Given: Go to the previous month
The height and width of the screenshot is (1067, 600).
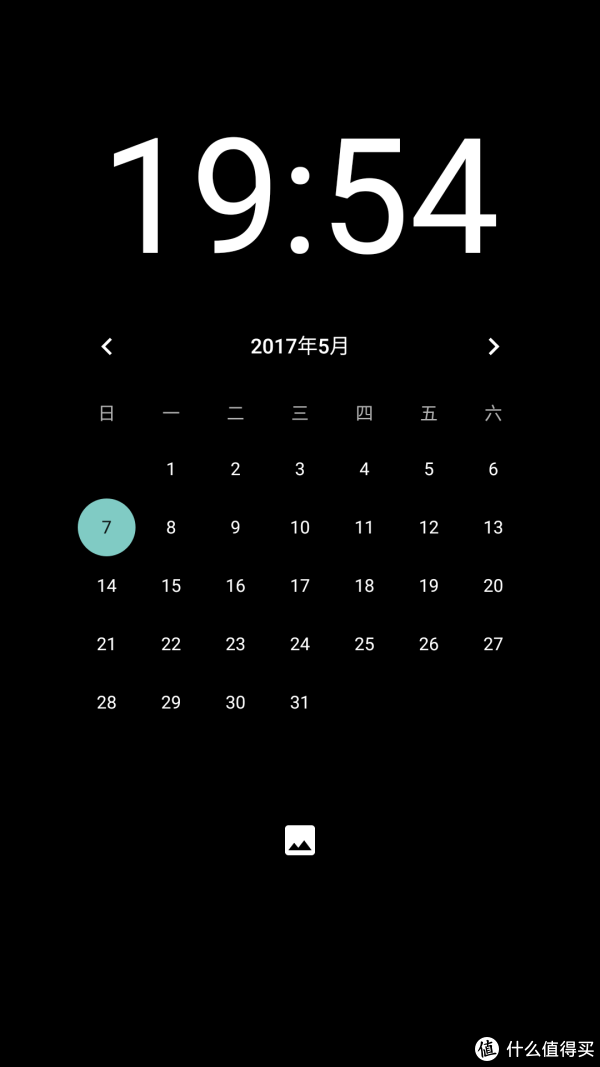Looking at the screenshot, I should pyautogui.click(x=107, y=347).
